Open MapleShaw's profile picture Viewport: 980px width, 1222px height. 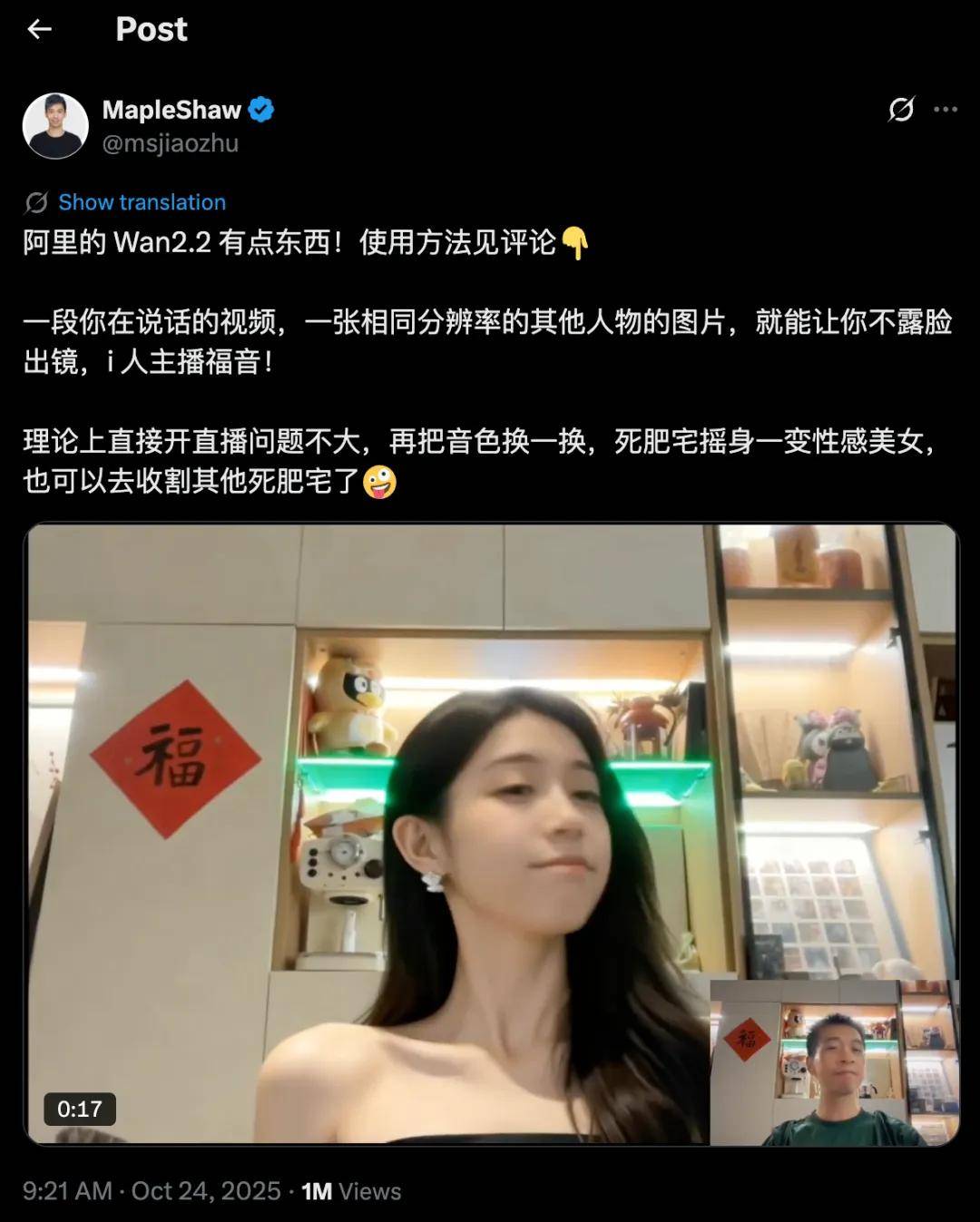(55, 126)
